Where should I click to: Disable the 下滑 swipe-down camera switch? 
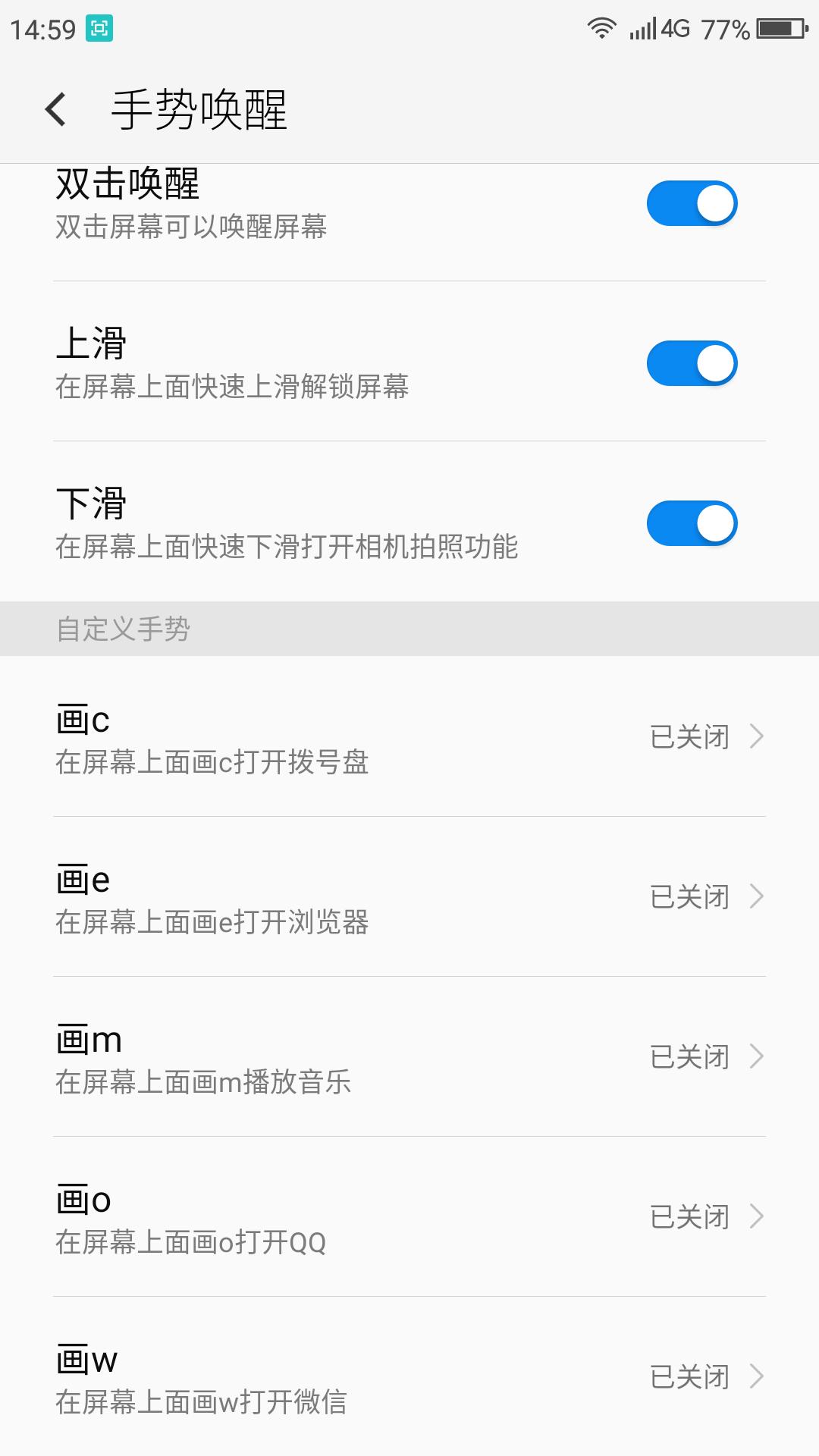click(692, 522)
